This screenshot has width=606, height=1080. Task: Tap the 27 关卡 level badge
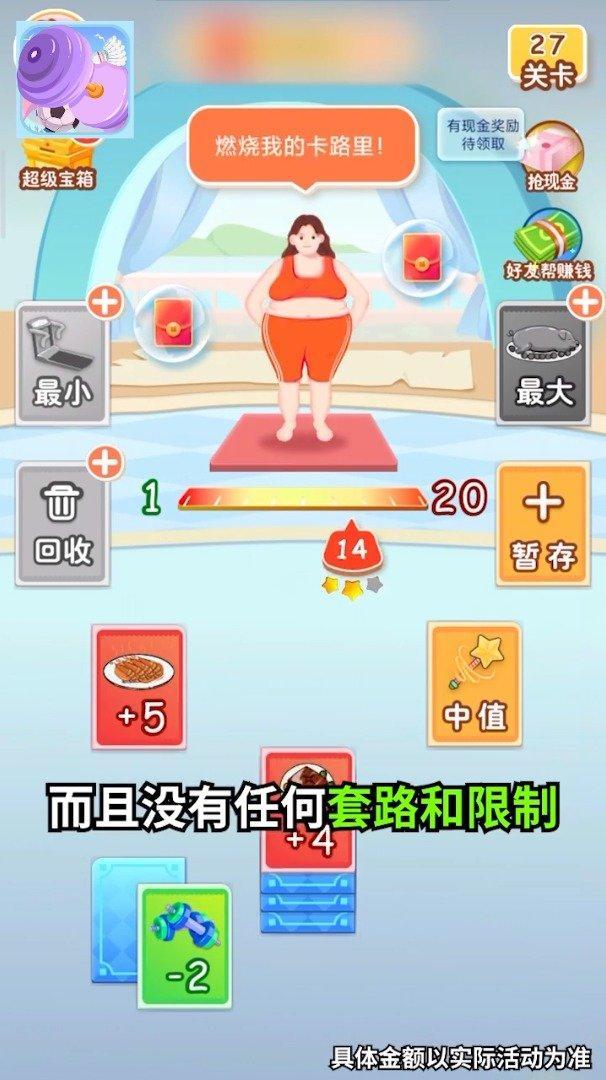[547, 57]
